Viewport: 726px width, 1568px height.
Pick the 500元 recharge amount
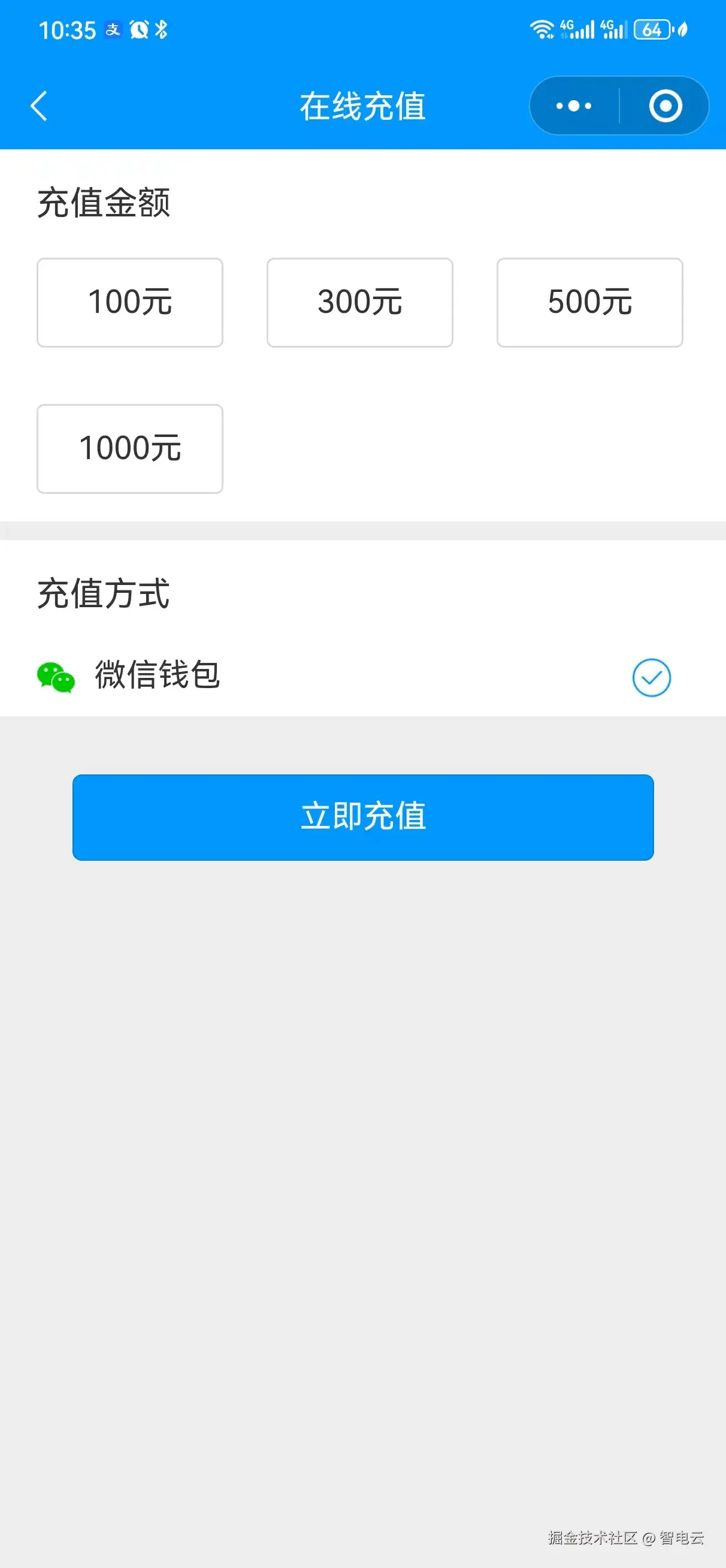coord(589,303)
